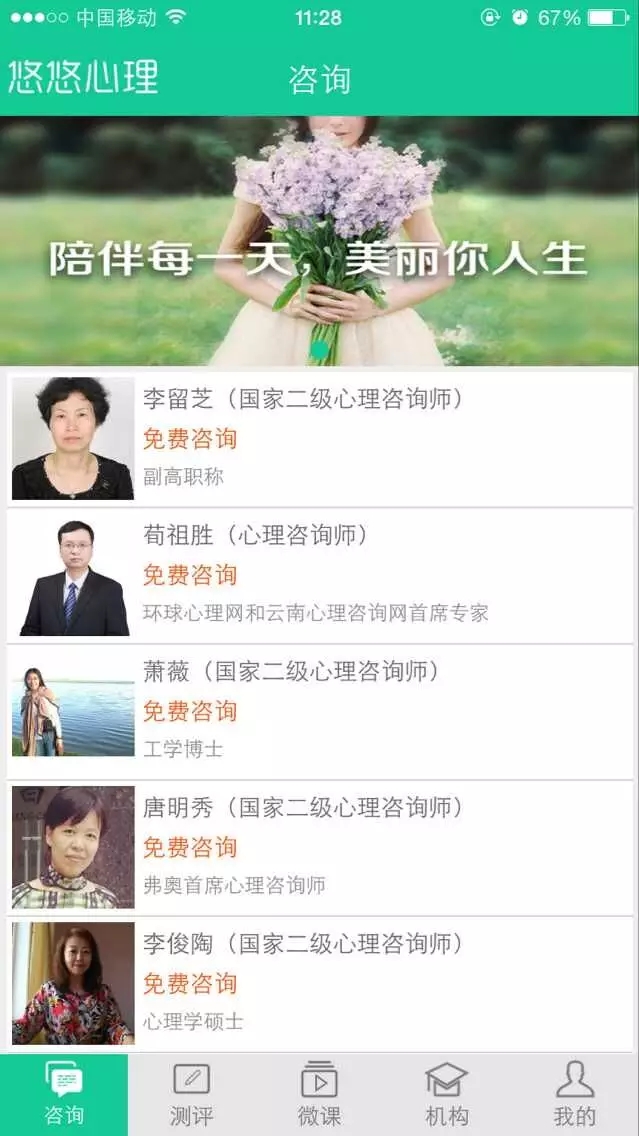Open counselor 荀祖胜's profile
The image size is (639, 1136).
click(320, 575)
